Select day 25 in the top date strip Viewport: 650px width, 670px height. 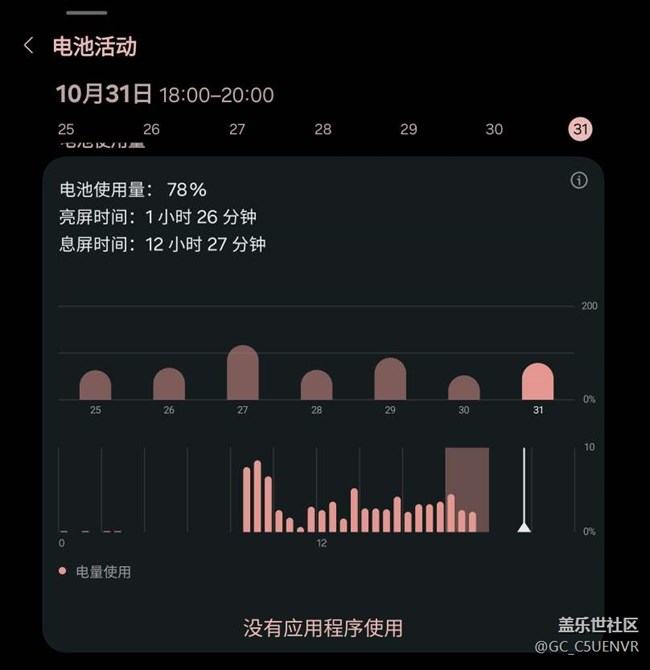pyautogui.click(x=66, y=129)
